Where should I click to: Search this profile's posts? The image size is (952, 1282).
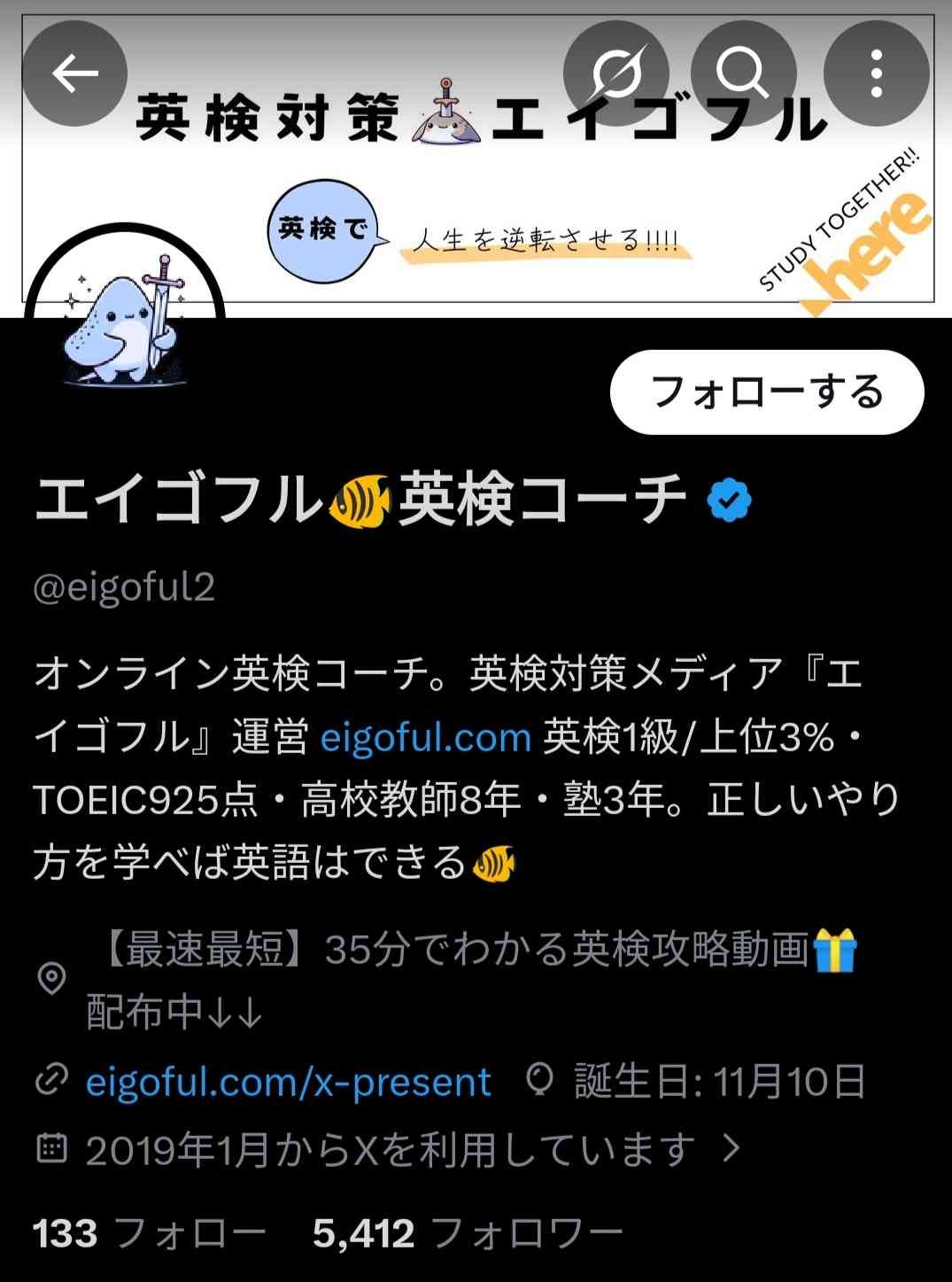tap(742, 74)
